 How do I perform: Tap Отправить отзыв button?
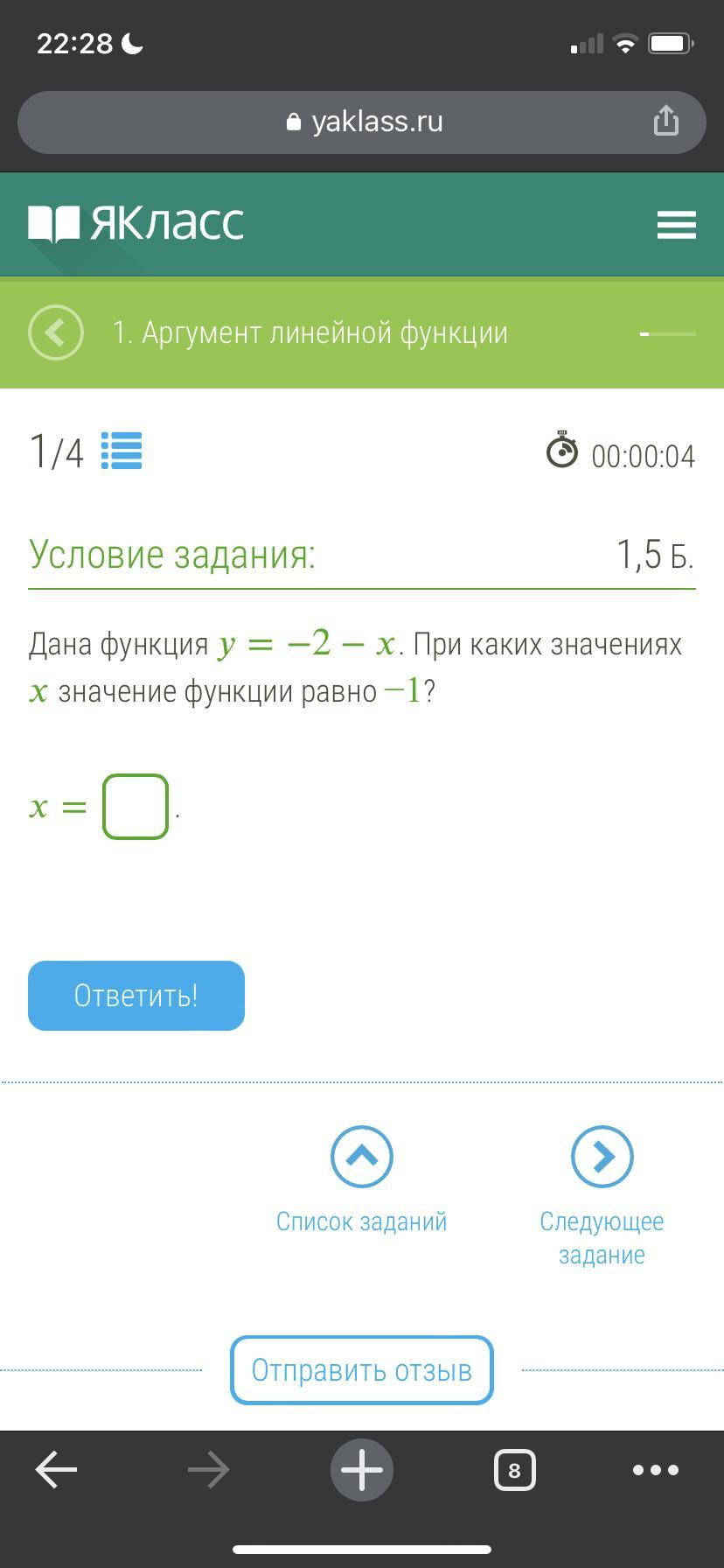click(x=361, y=1370)
